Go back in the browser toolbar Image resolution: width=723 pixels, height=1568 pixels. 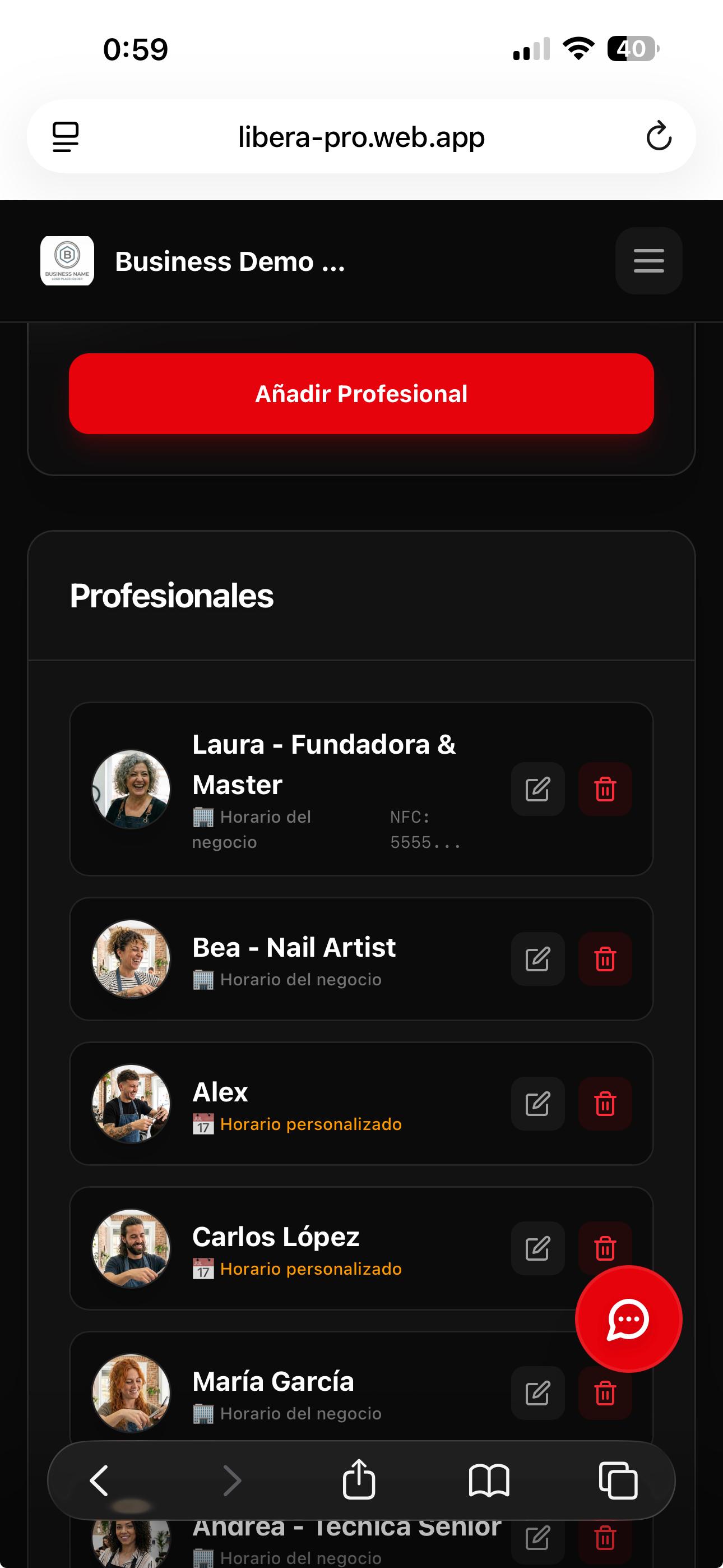click(x=99, y=1481)
